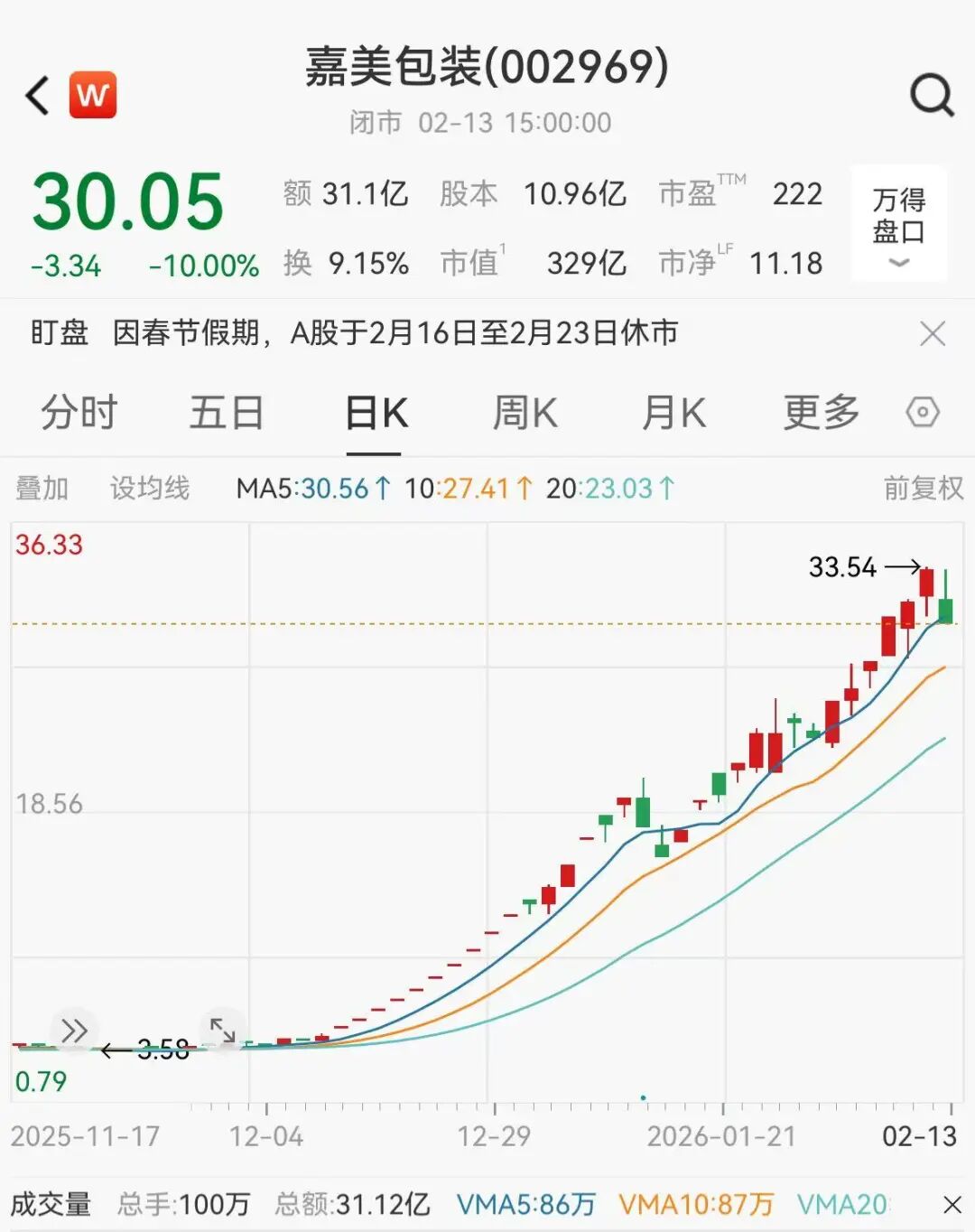Open the stock search magnifier
975x1232 pixels.
932,95
